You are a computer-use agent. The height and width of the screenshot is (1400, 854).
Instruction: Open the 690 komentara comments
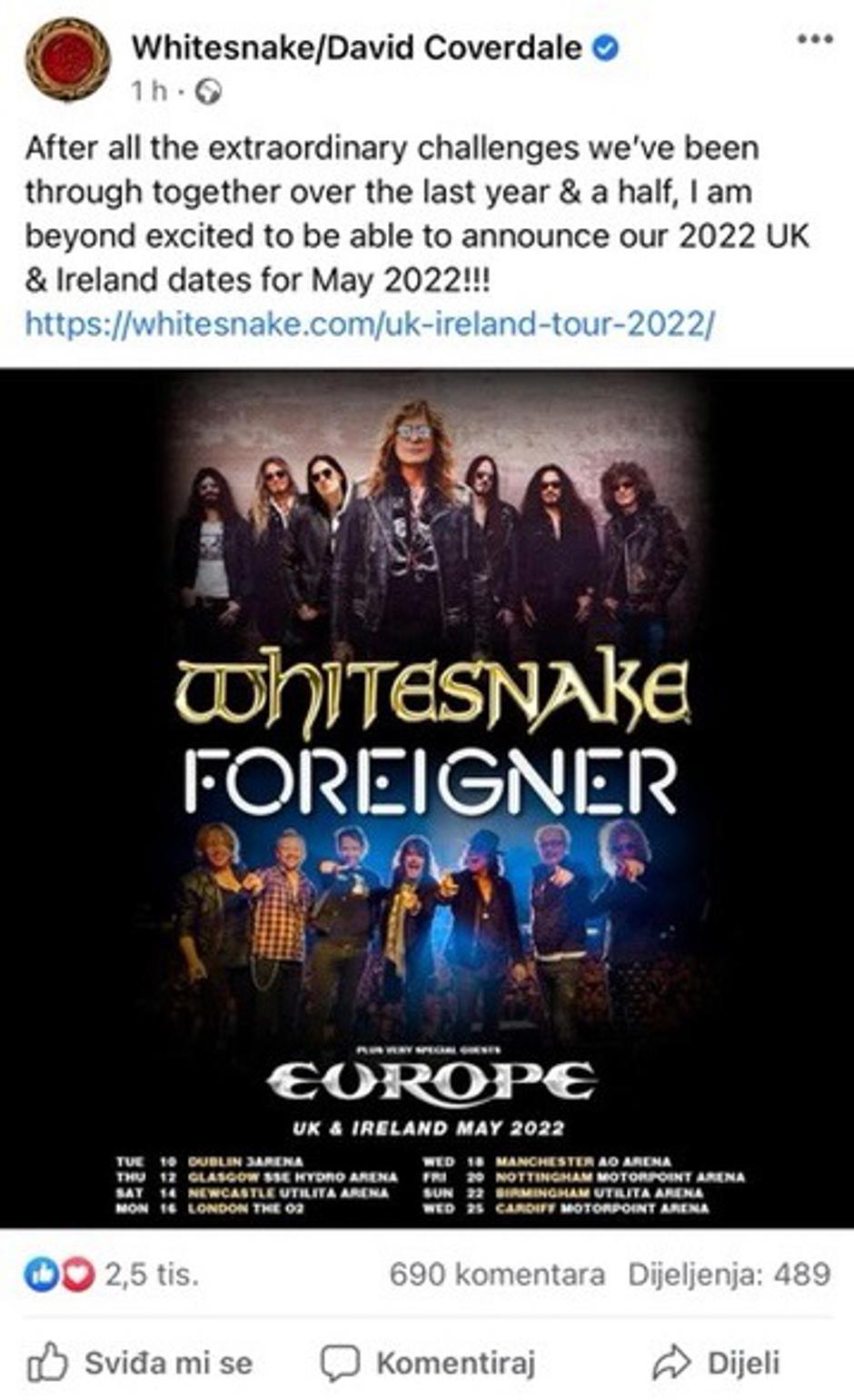pos(497,1274)
